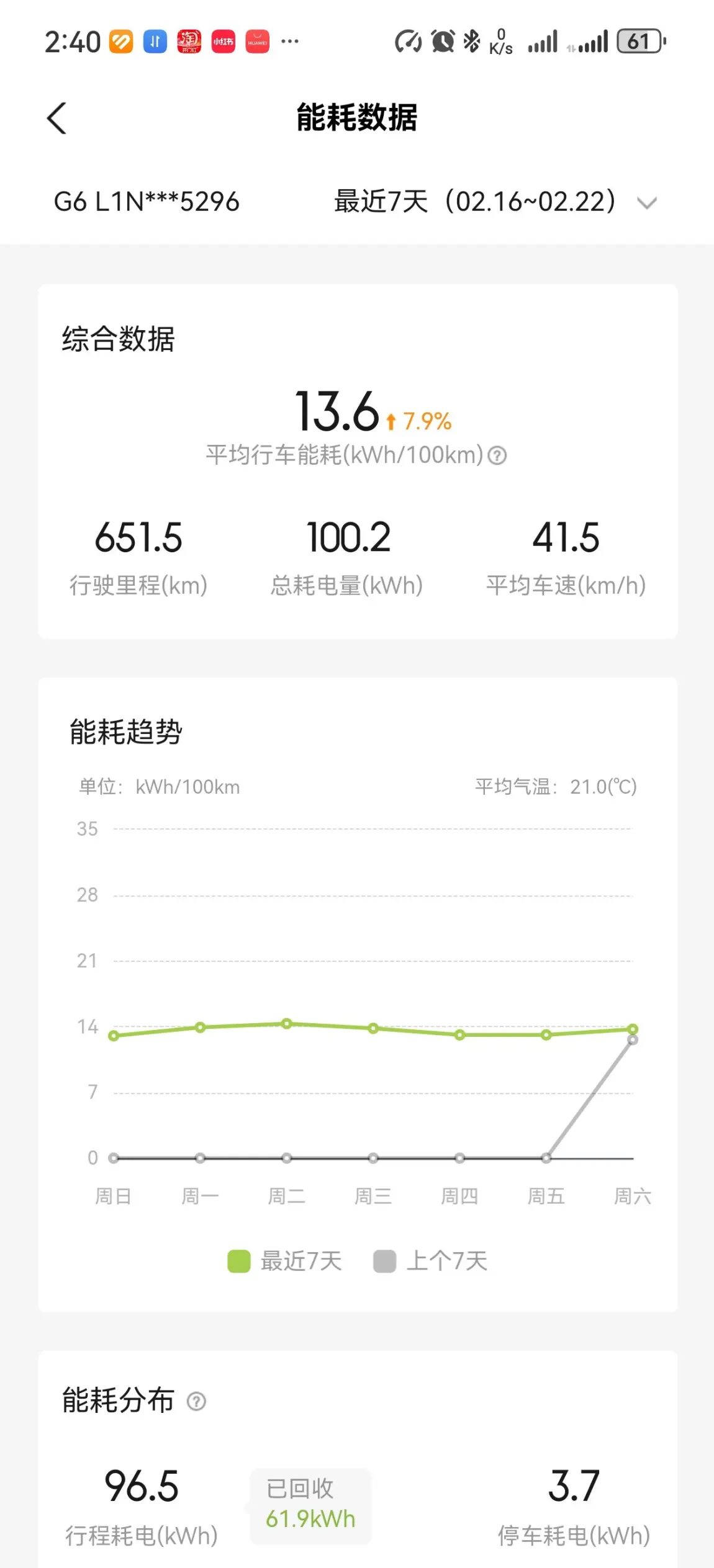The image size is (714, 1568).
Task: Select the 周二 point on the green line
Action: pyautogui.click(x=286, y=1023)
